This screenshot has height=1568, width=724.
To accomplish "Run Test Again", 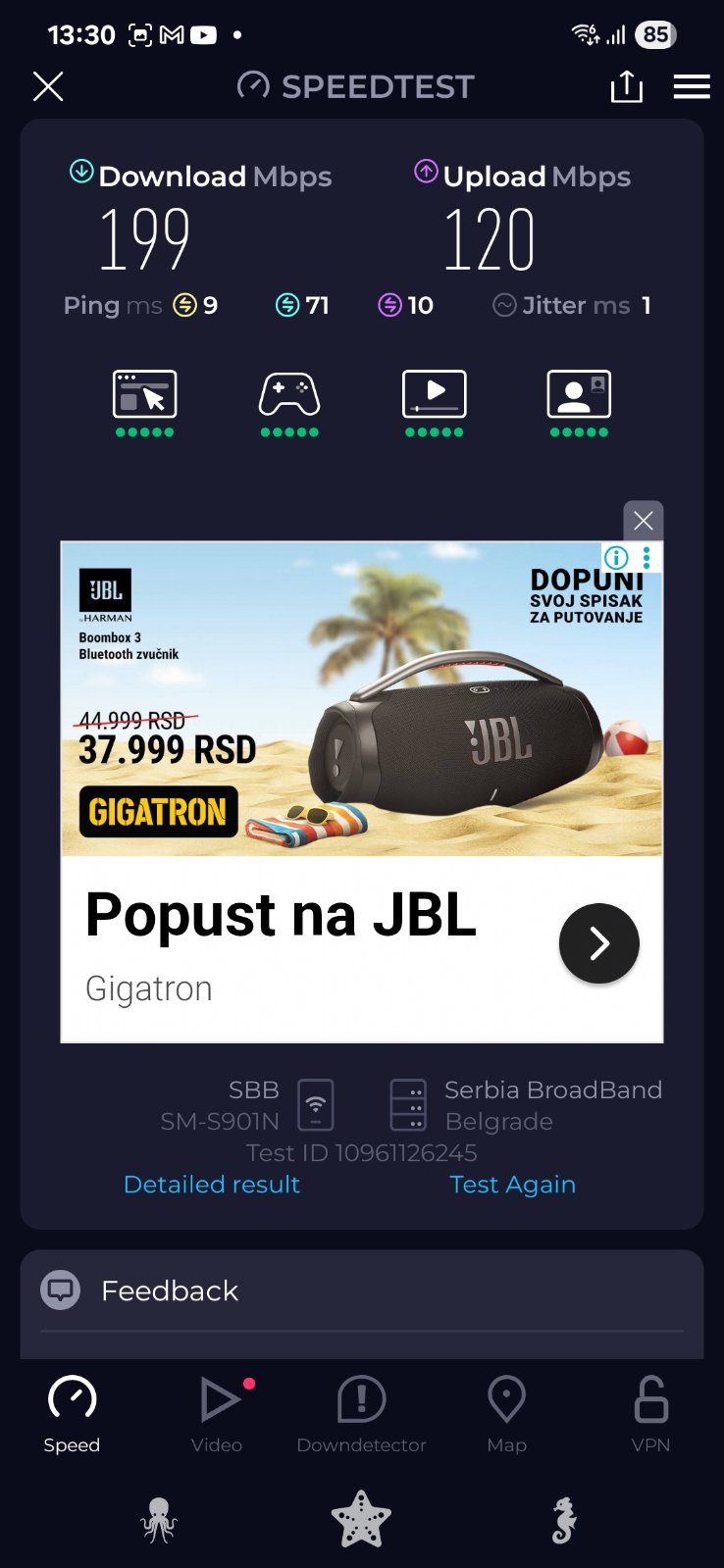I will point(512,1185).
